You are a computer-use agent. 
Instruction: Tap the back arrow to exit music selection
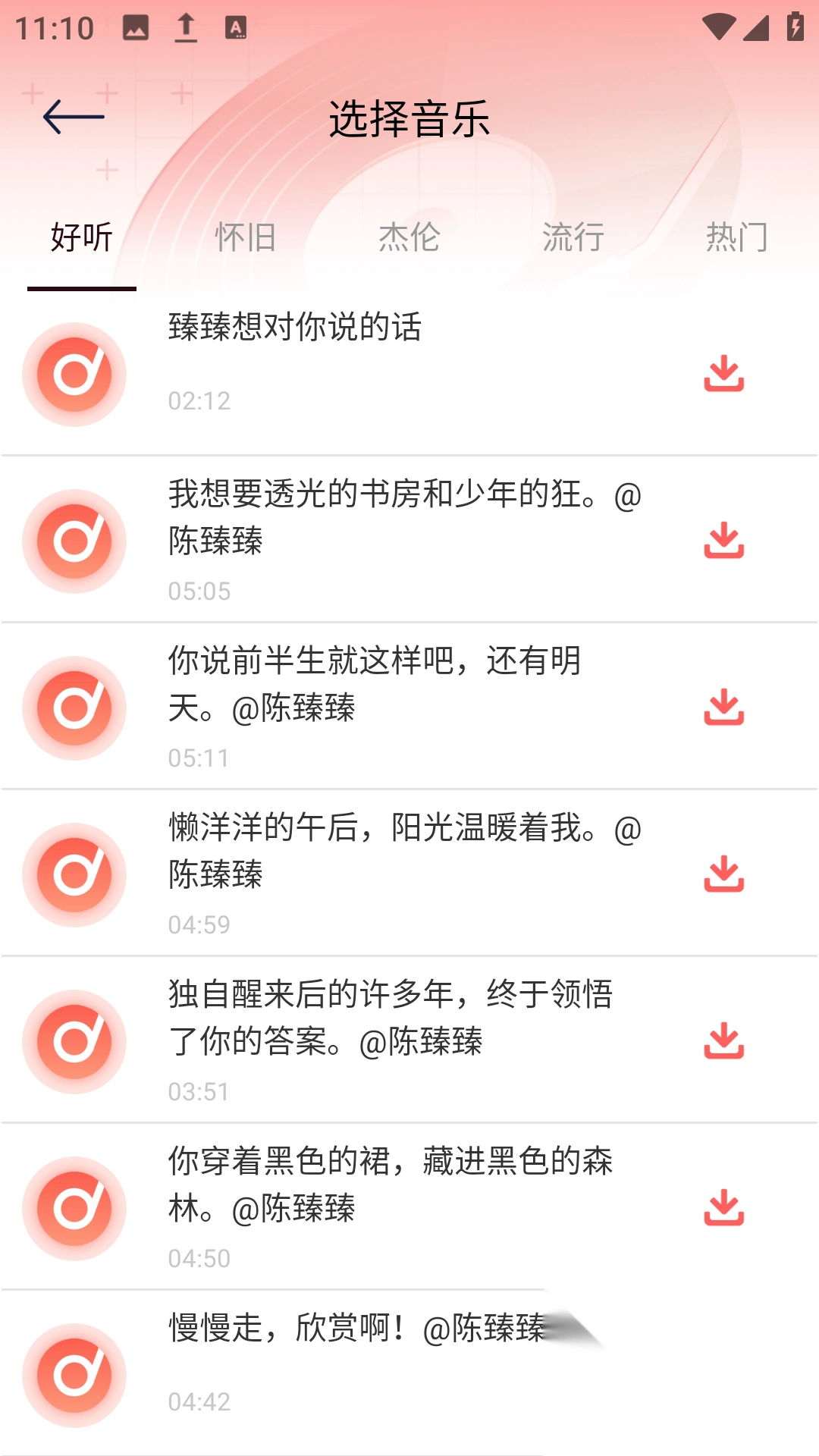(74, 118)
